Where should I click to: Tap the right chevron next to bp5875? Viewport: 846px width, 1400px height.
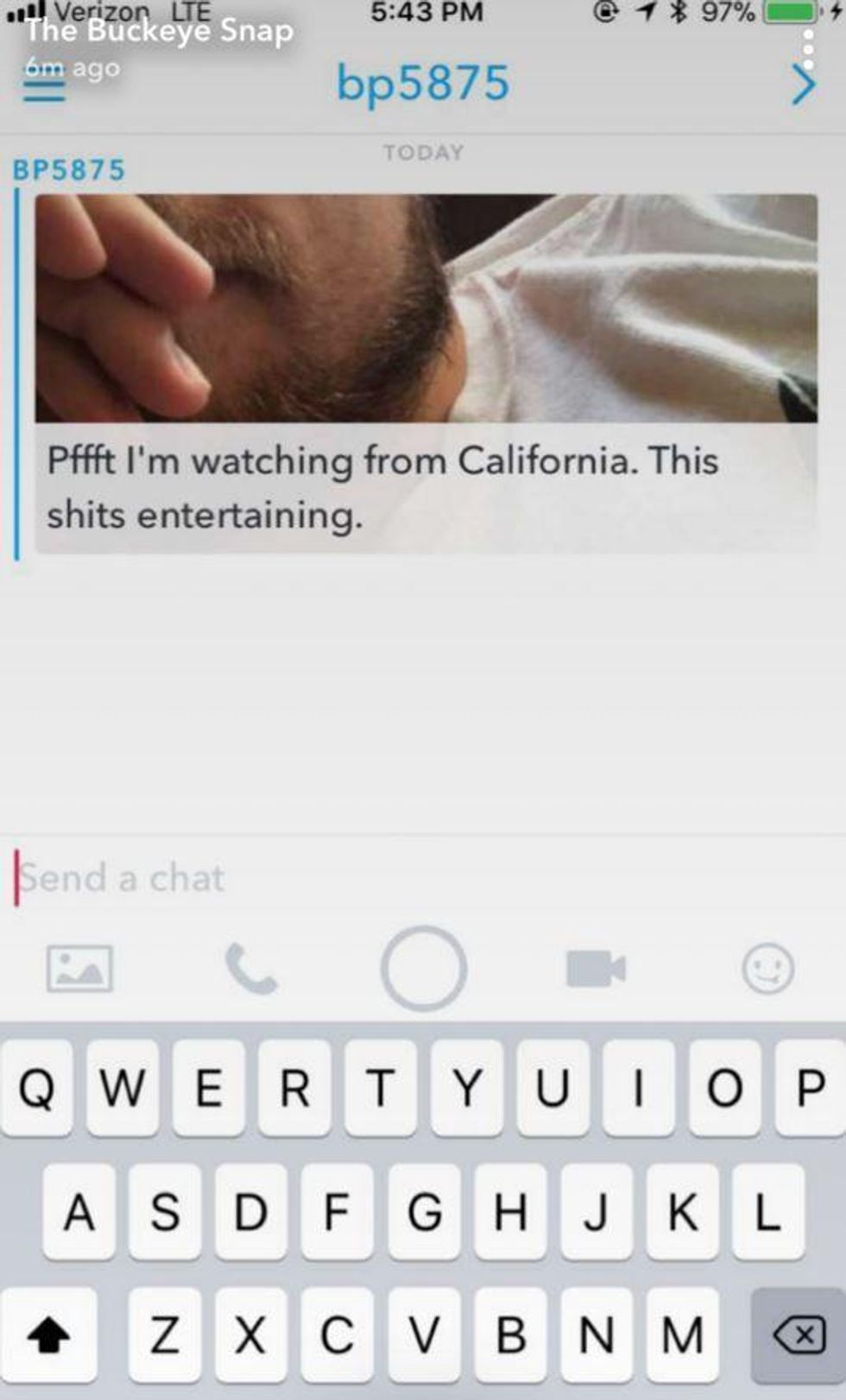pyautogui.click(x=804, y=85)
